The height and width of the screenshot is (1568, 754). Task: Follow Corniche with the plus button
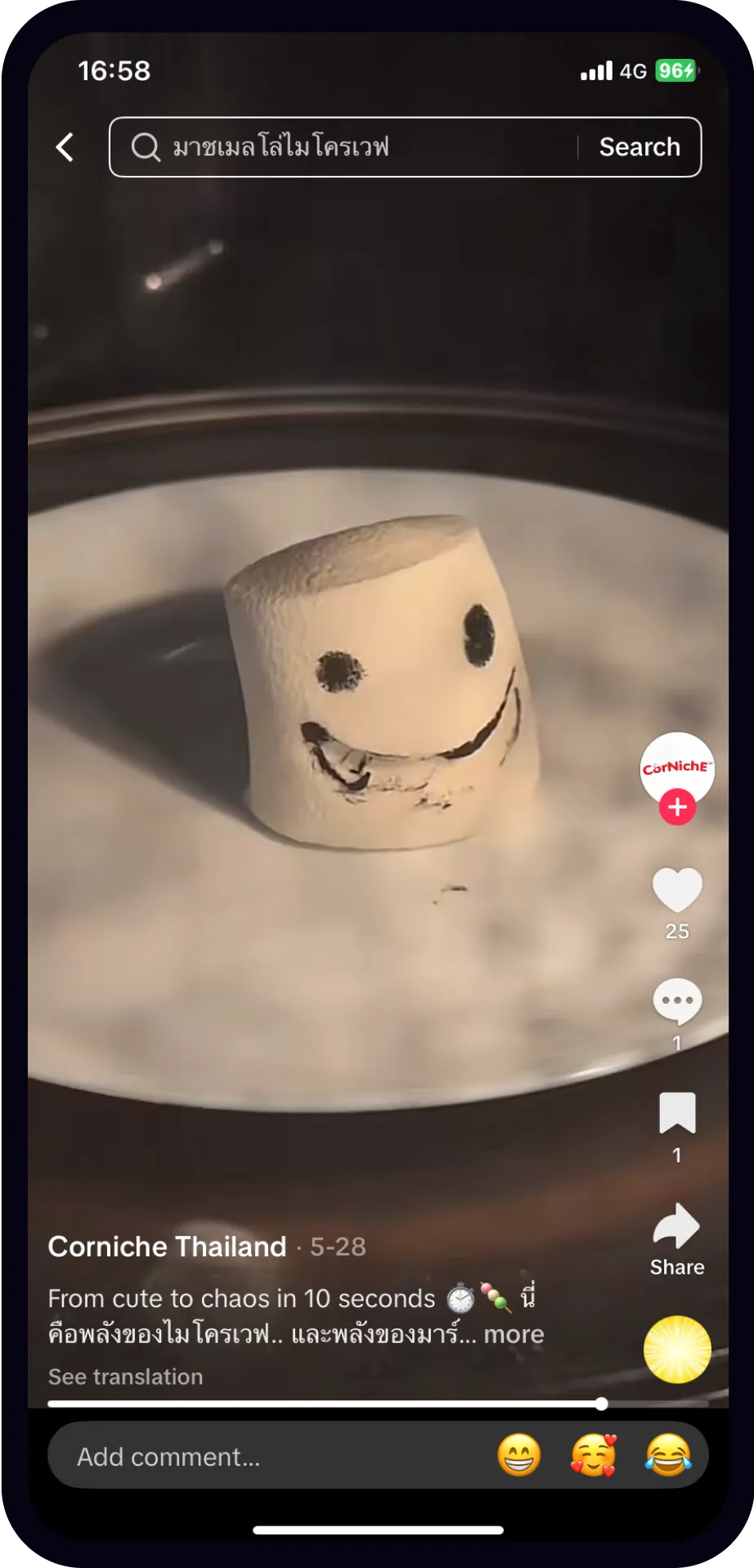[677, 807]
